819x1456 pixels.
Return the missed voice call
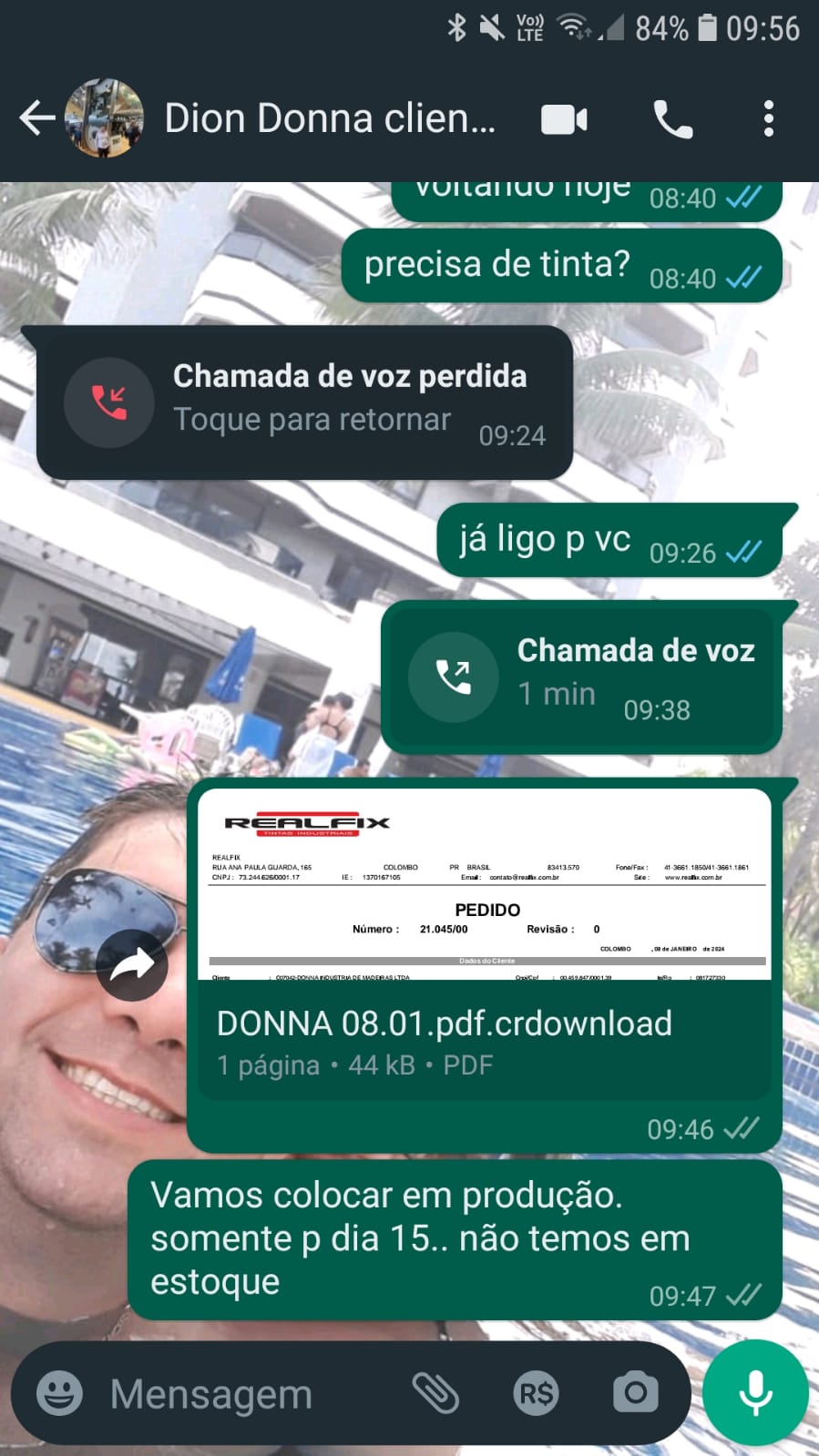tap(303, 402)
